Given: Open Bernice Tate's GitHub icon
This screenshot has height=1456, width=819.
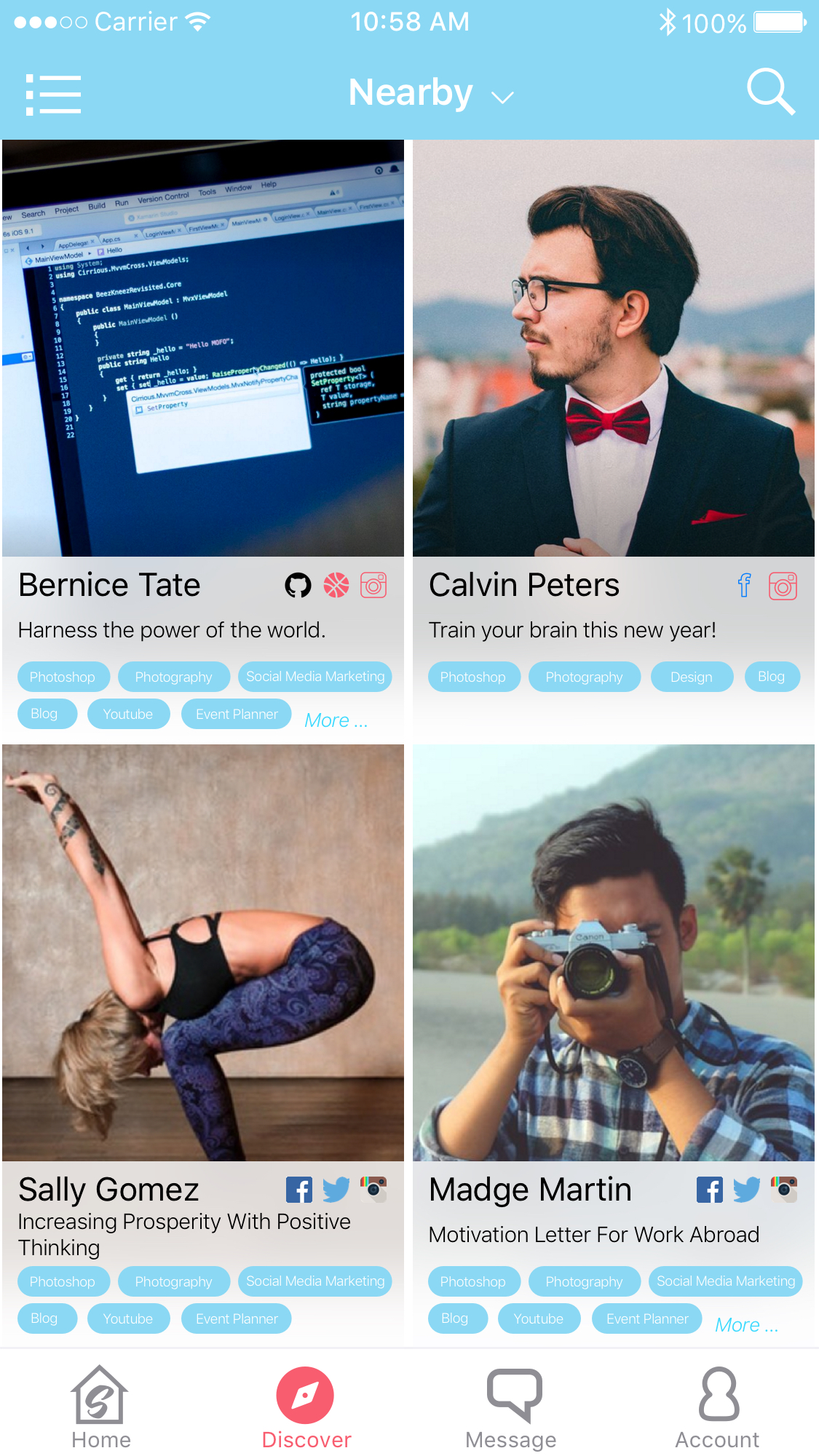Looking at the screenshot, I should click(x=298, y=585).
